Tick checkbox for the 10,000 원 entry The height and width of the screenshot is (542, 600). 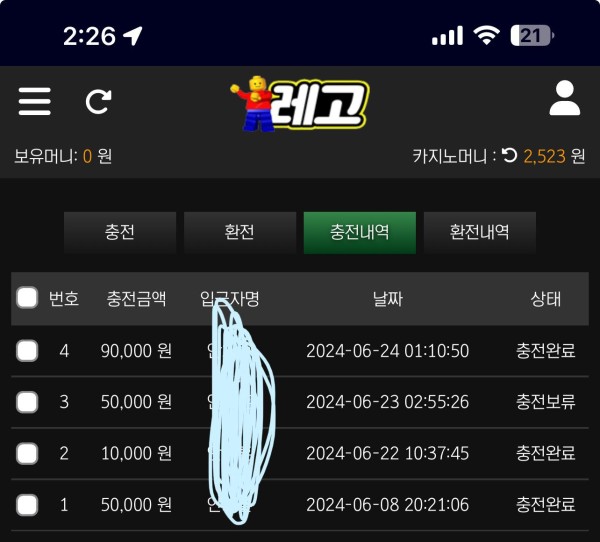pyautogui.click(x=27, y=453)
